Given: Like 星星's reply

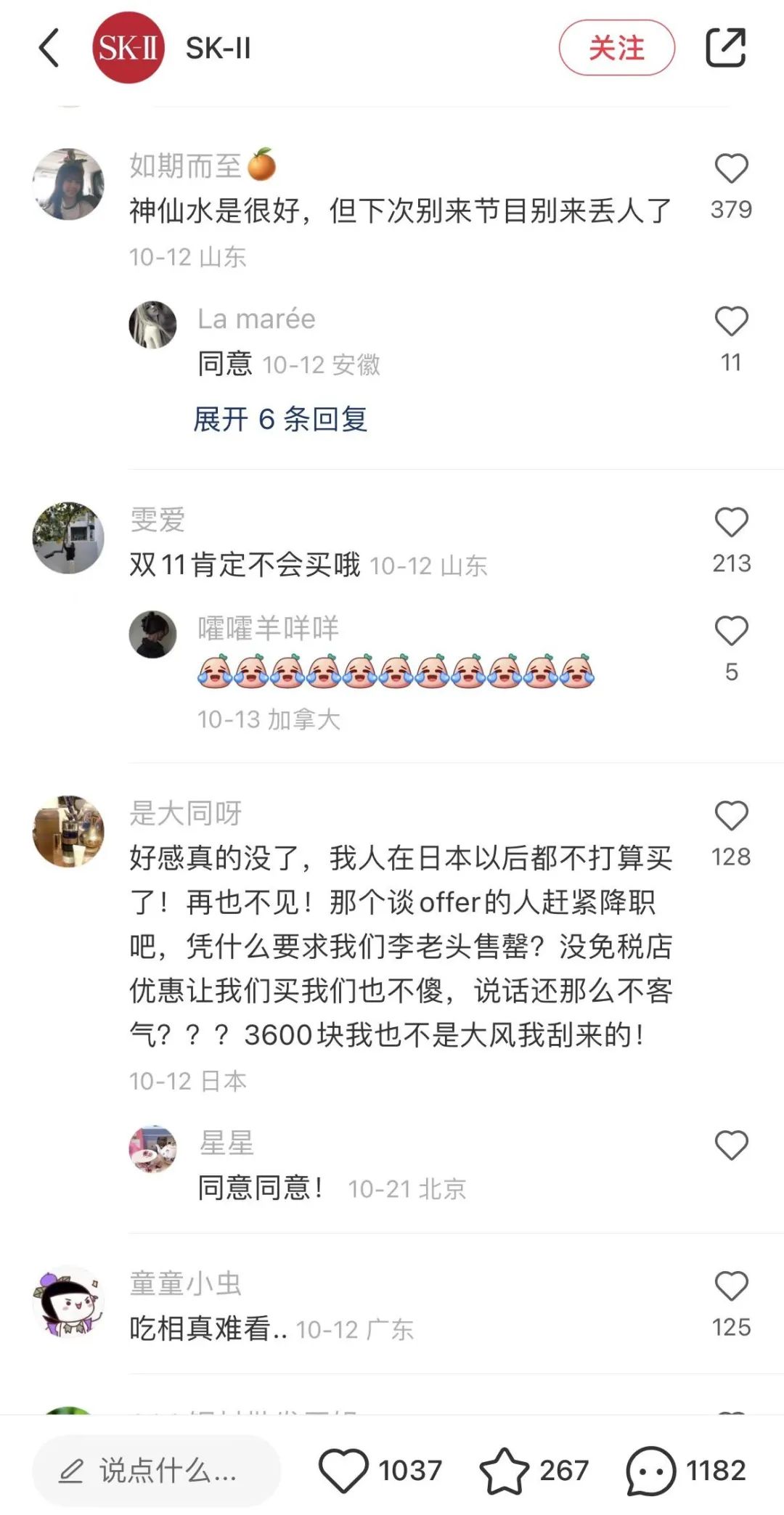Looking at the screenshot, I should click(x=731, y=1146).
